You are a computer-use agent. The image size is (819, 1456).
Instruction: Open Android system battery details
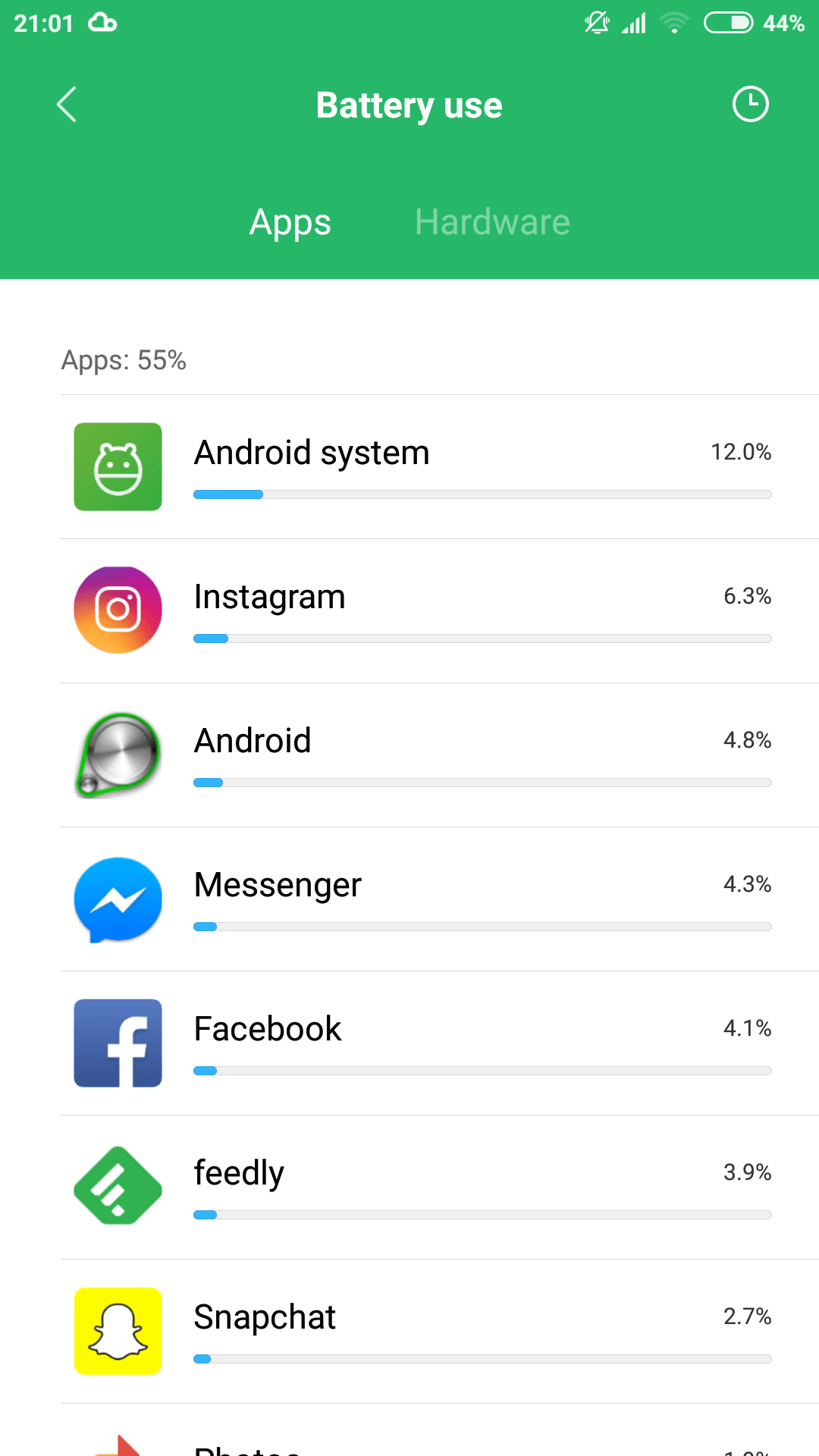click(x=440, y=467)
